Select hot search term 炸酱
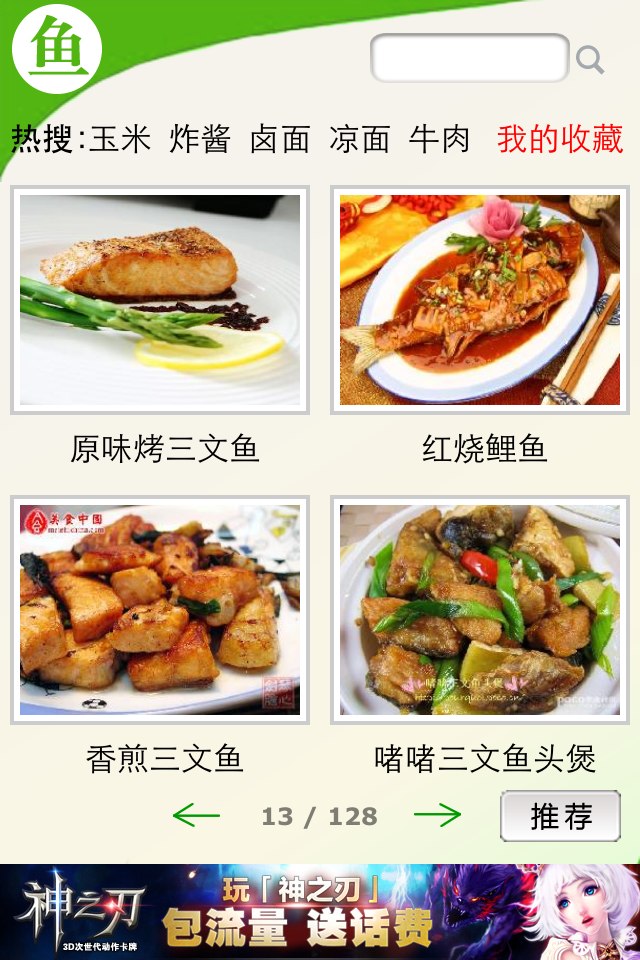Image resolution: width=640 pixels, height=960 pixels. (200, 139)
